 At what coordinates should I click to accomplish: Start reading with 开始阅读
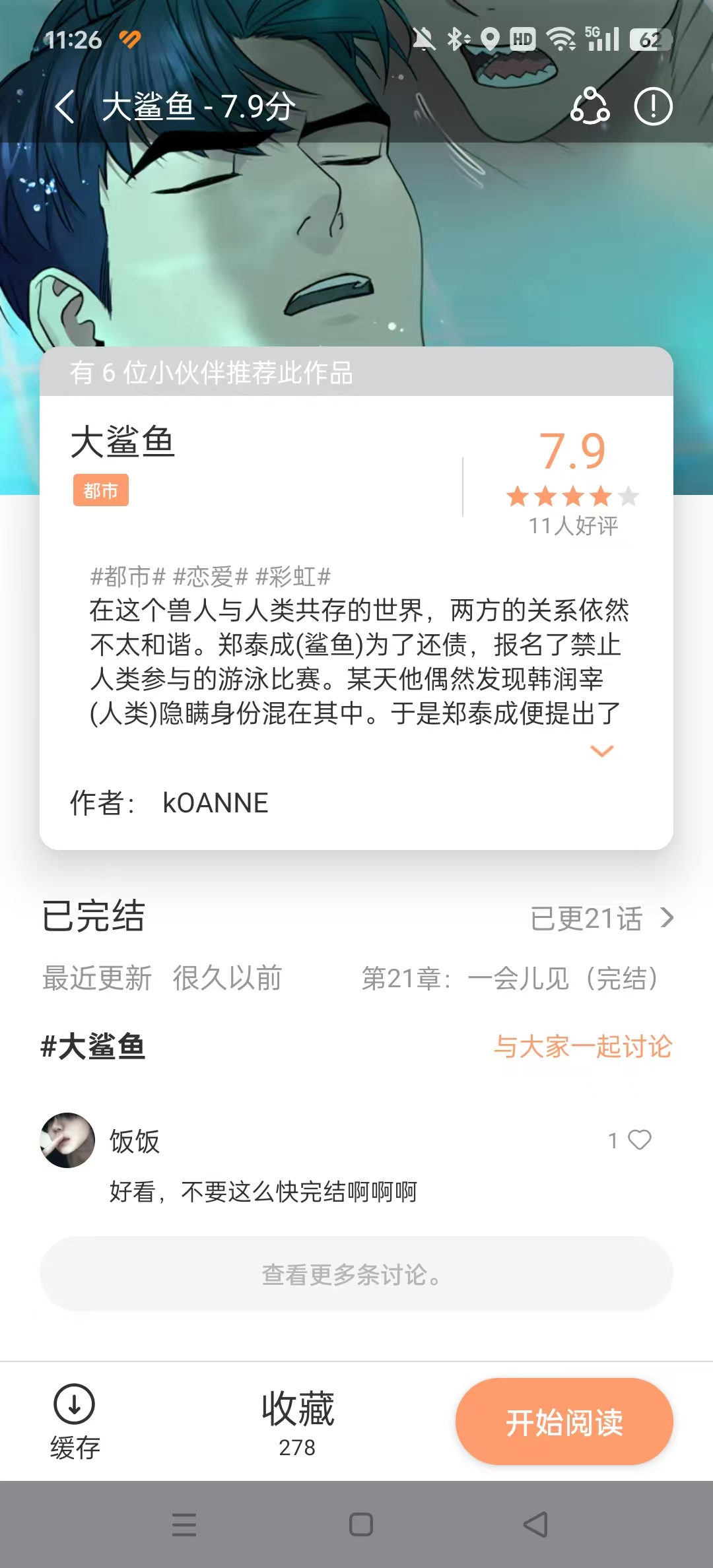(x=564, y=1421)
